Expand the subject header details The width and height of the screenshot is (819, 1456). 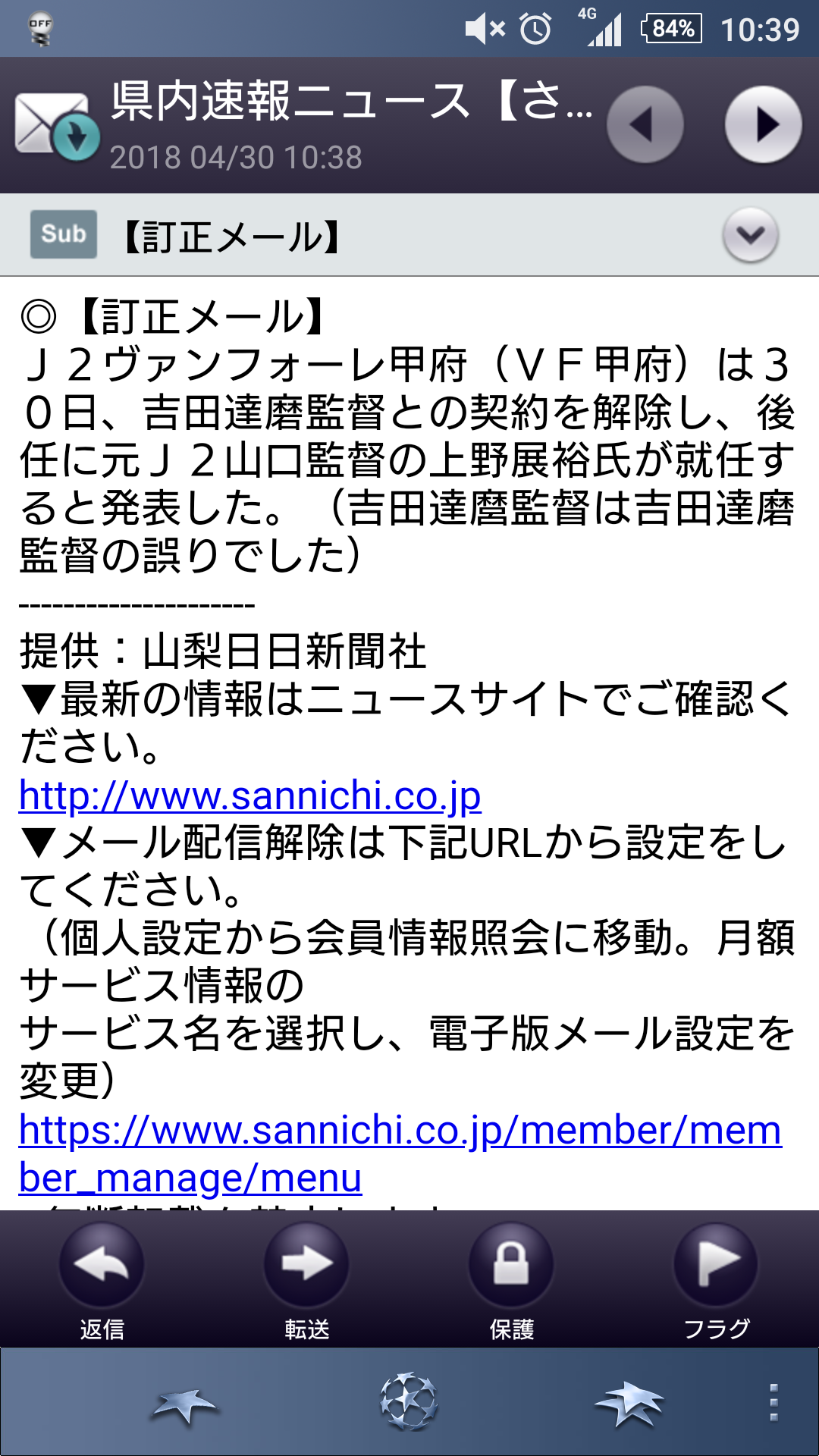[750, 234]
